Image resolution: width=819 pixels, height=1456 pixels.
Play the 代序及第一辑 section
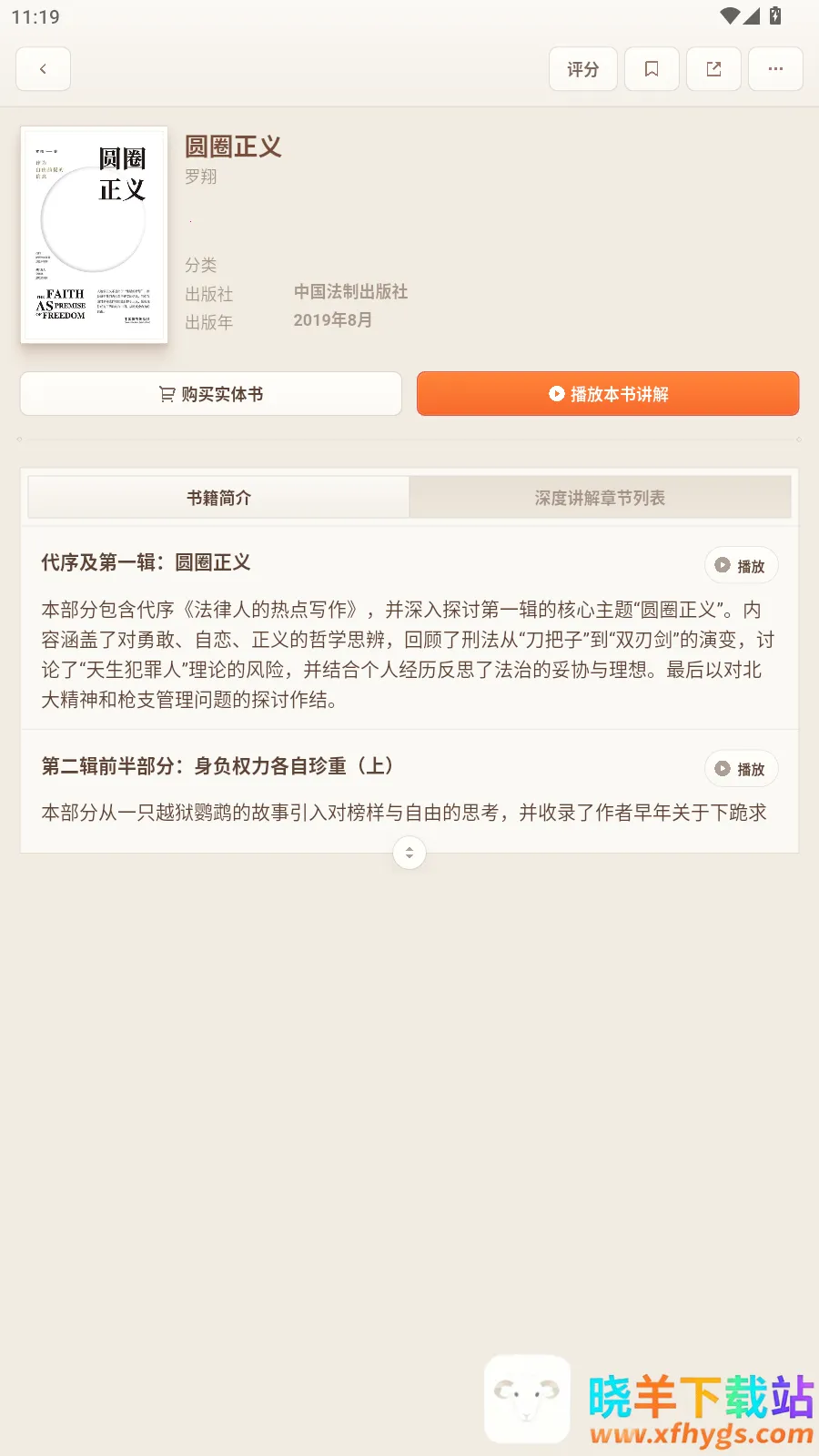[x=741, y=565]
